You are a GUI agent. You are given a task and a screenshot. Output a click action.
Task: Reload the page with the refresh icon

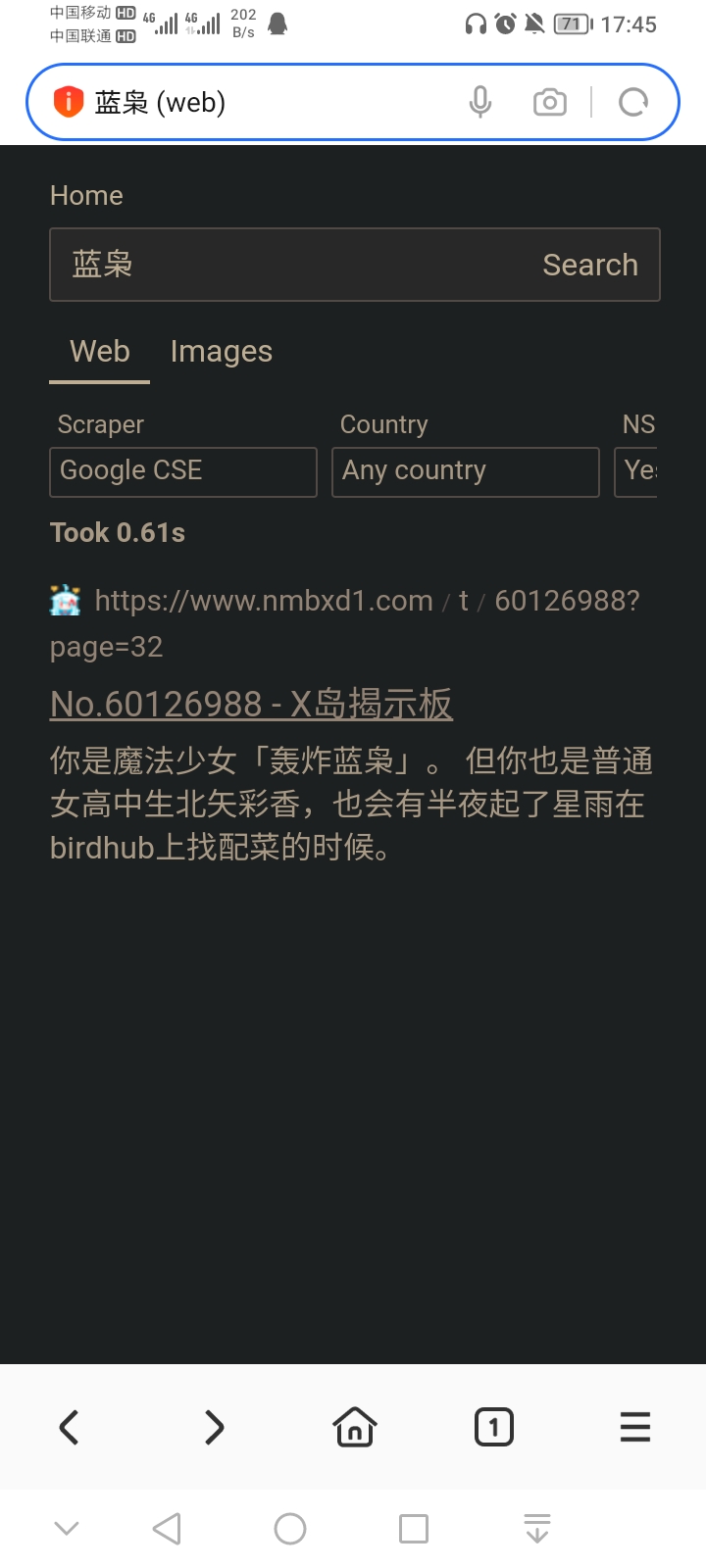[x=633, y=102]
